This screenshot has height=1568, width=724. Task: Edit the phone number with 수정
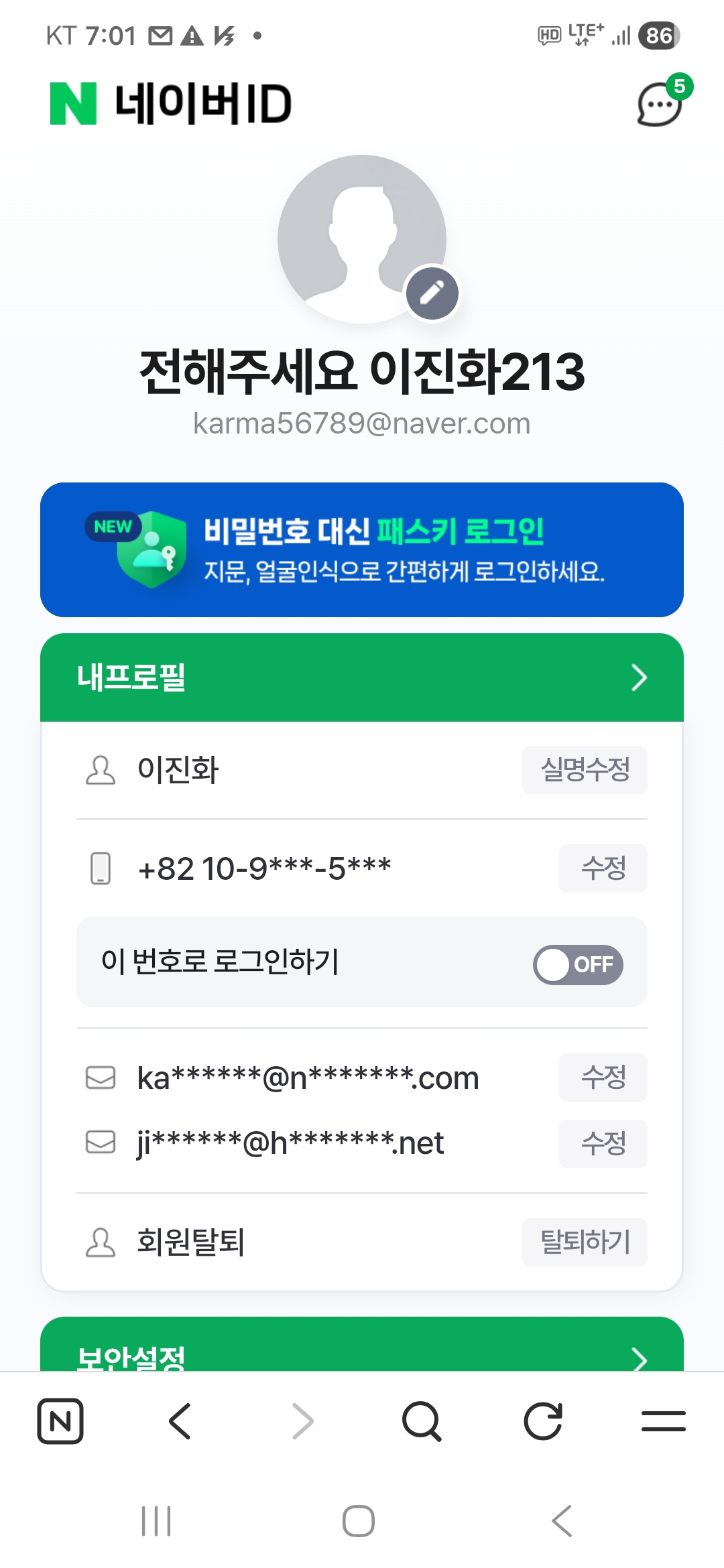point(603,868)
